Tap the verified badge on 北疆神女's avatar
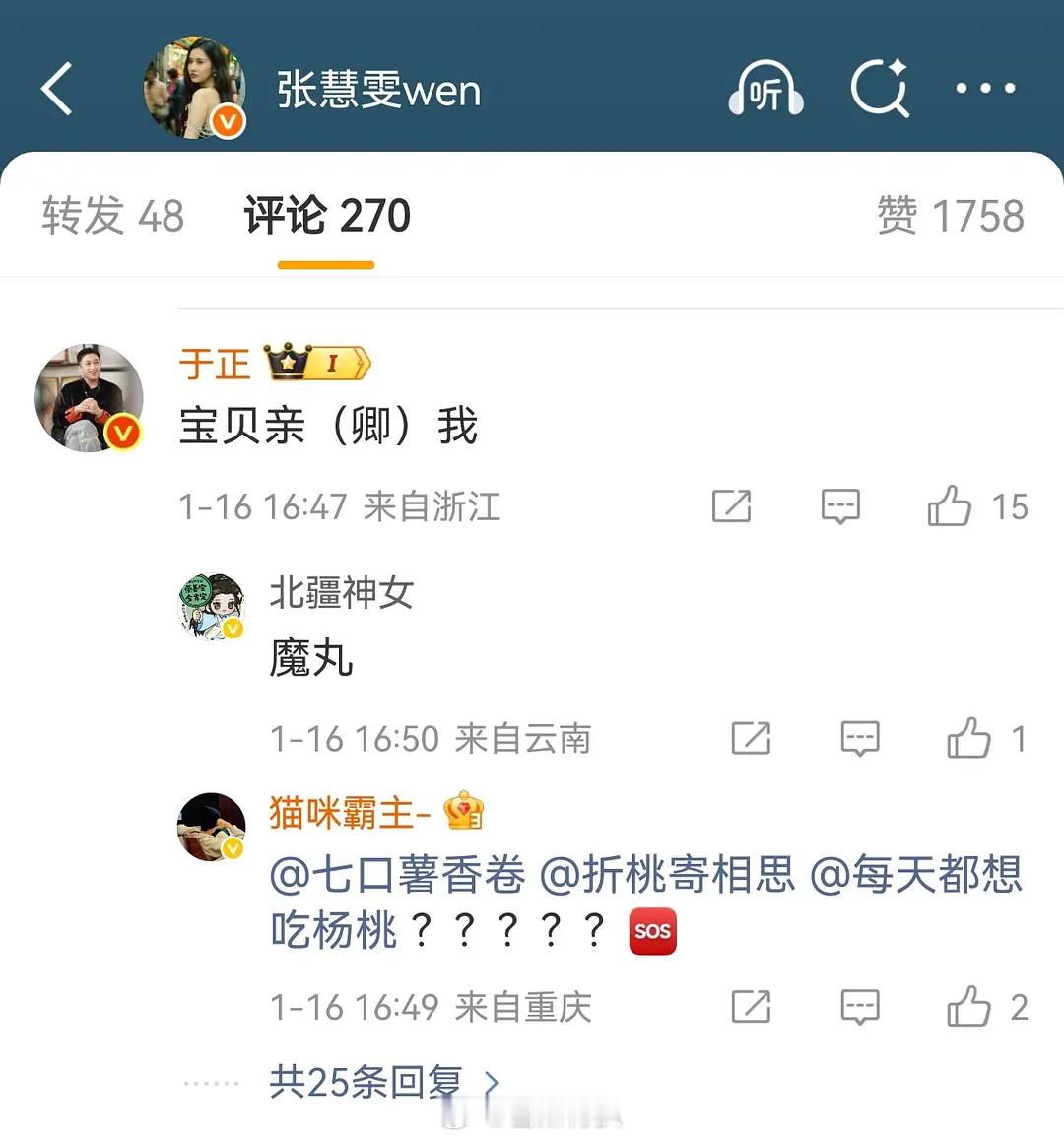The image size is (1064, 1140). (x=233, y=631)
